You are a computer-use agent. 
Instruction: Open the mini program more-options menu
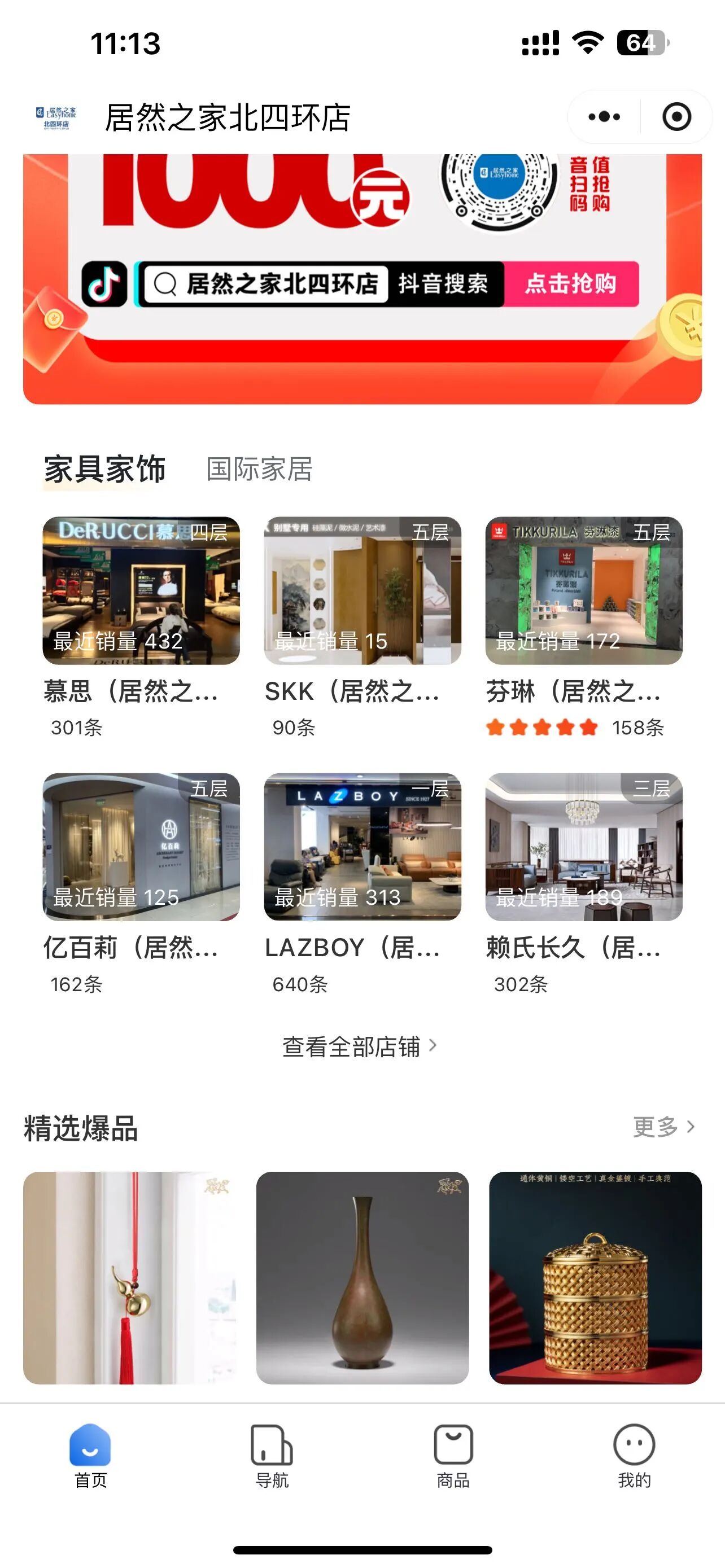point(604,117)
